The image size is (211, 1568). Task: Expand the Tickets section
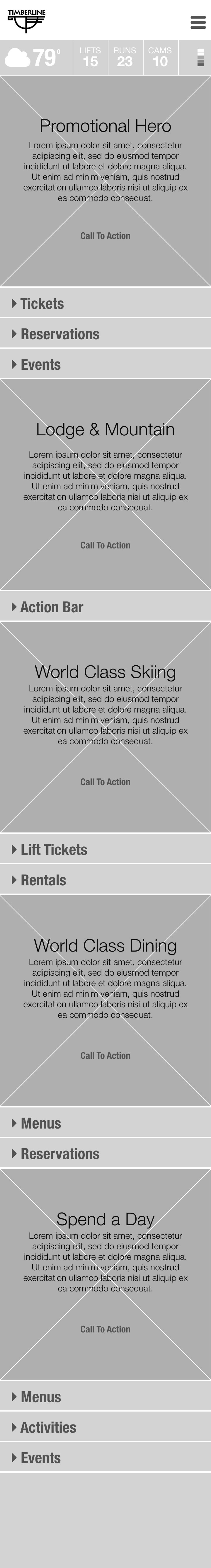click(x=41, y=303)
